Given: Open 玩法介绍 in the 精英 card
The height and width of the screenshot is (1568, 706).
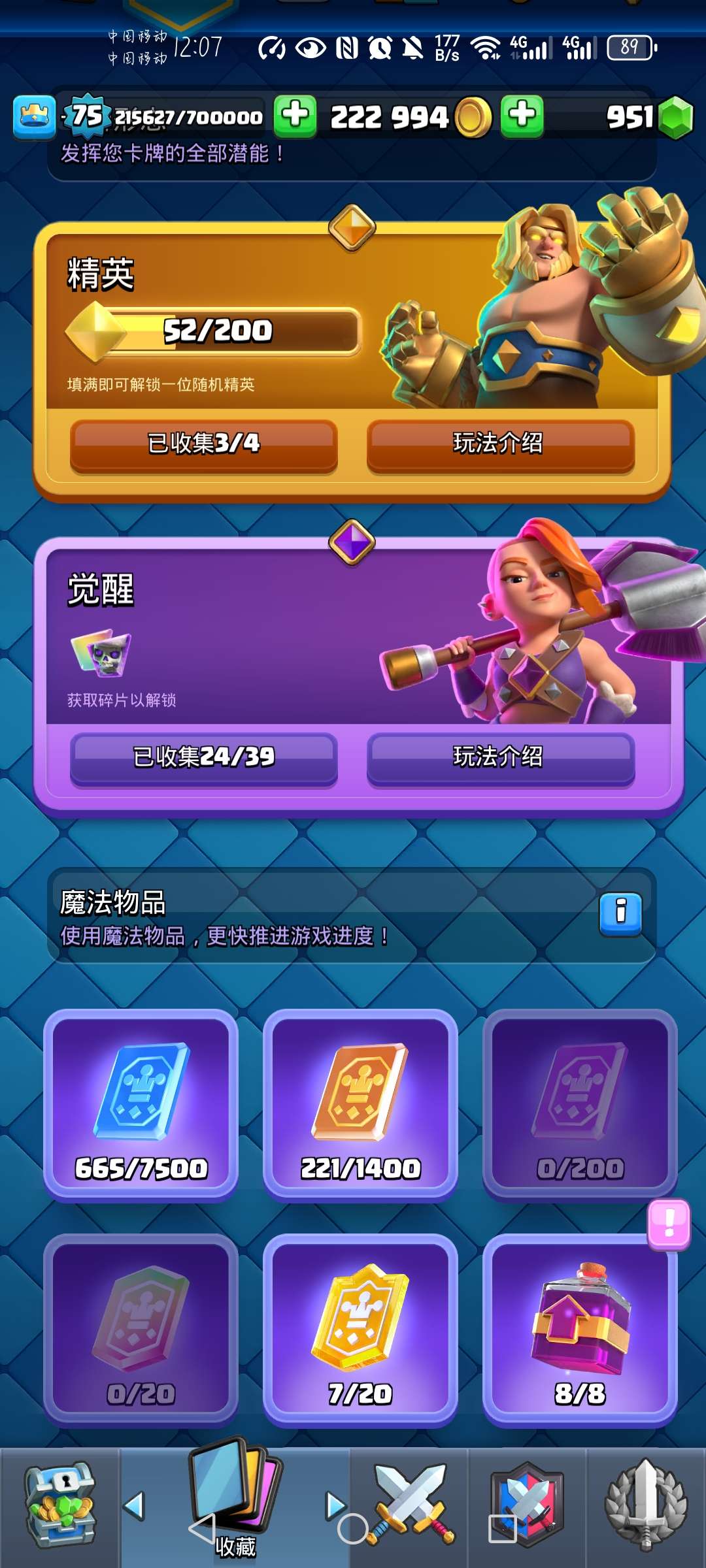Looking at the screenshot, I should (500, 444).
